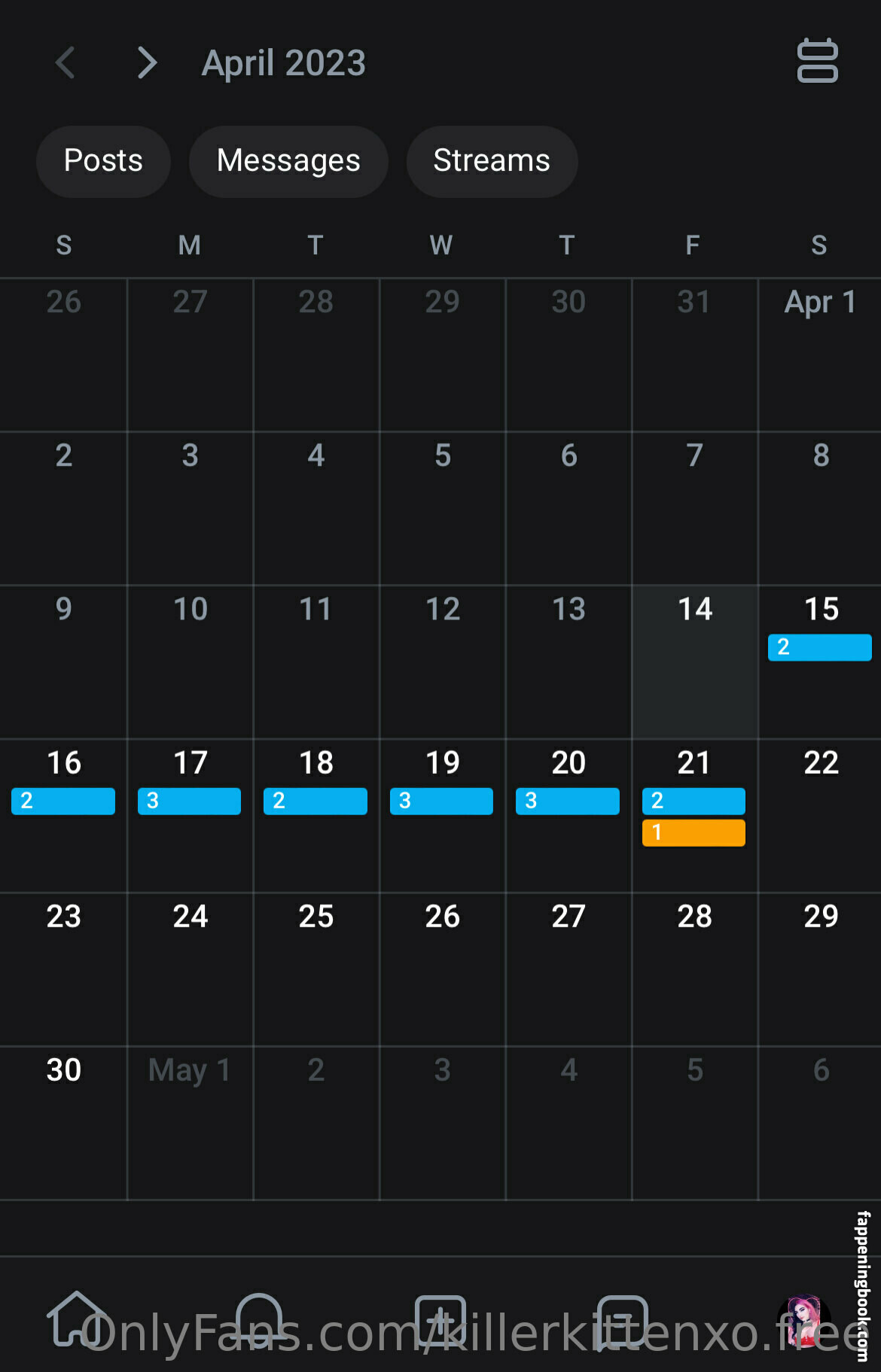
Task: Open April 15 scheduled items
Action: tap(819, 647)
